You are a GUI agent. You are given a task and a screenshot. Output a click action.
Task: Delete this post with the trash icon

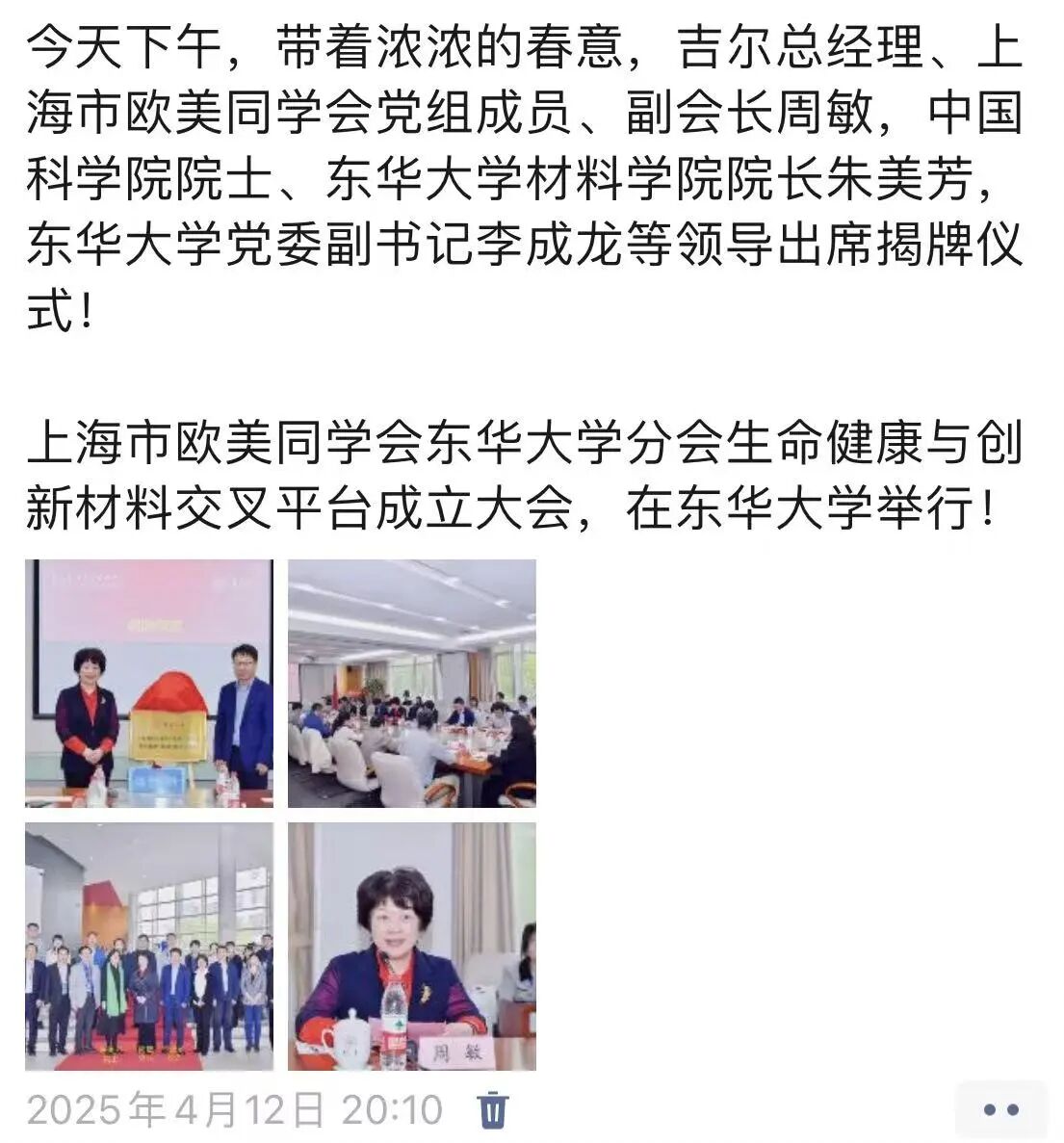click(493, 1109)
